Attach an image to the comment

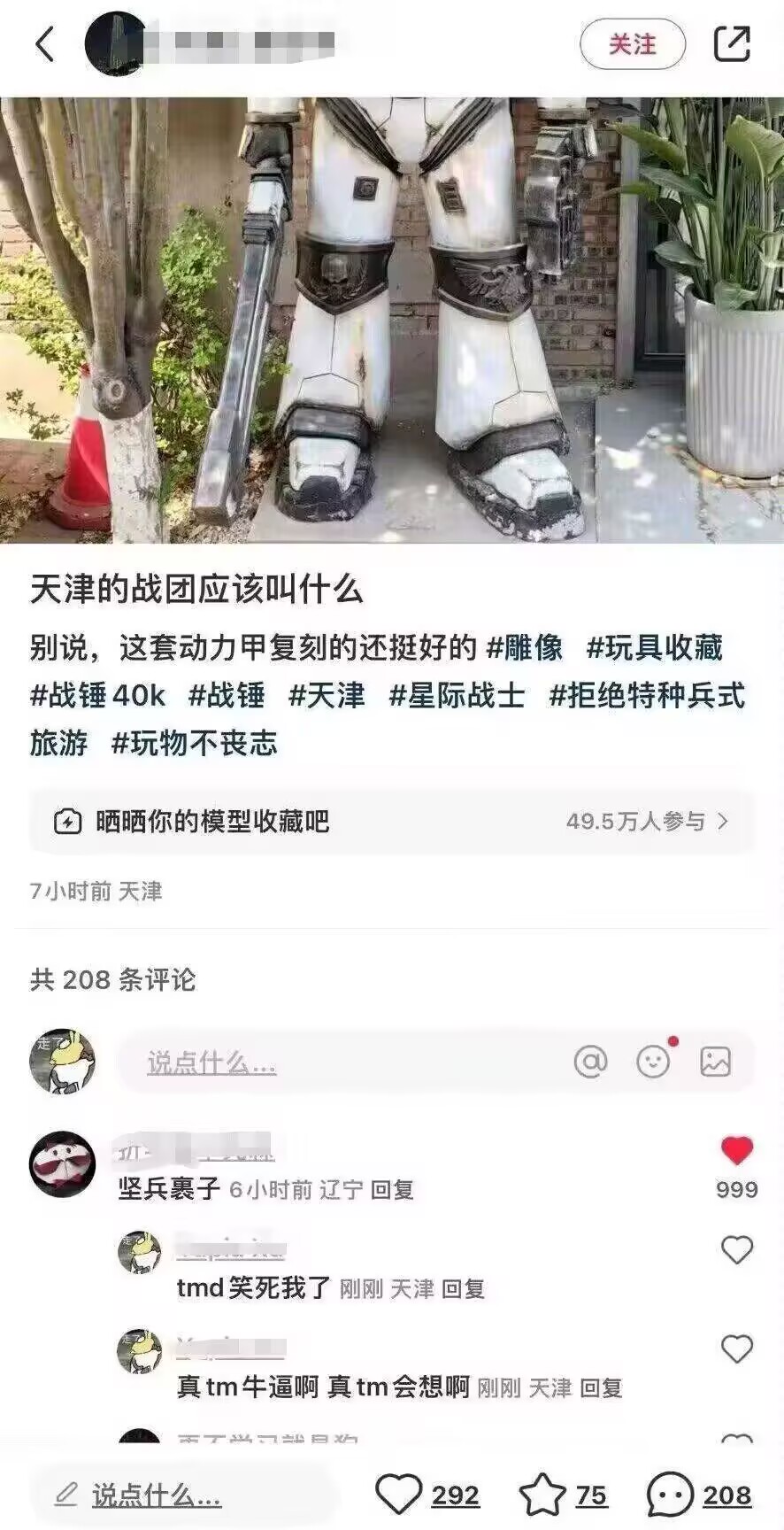click(x=715, y=1061)
